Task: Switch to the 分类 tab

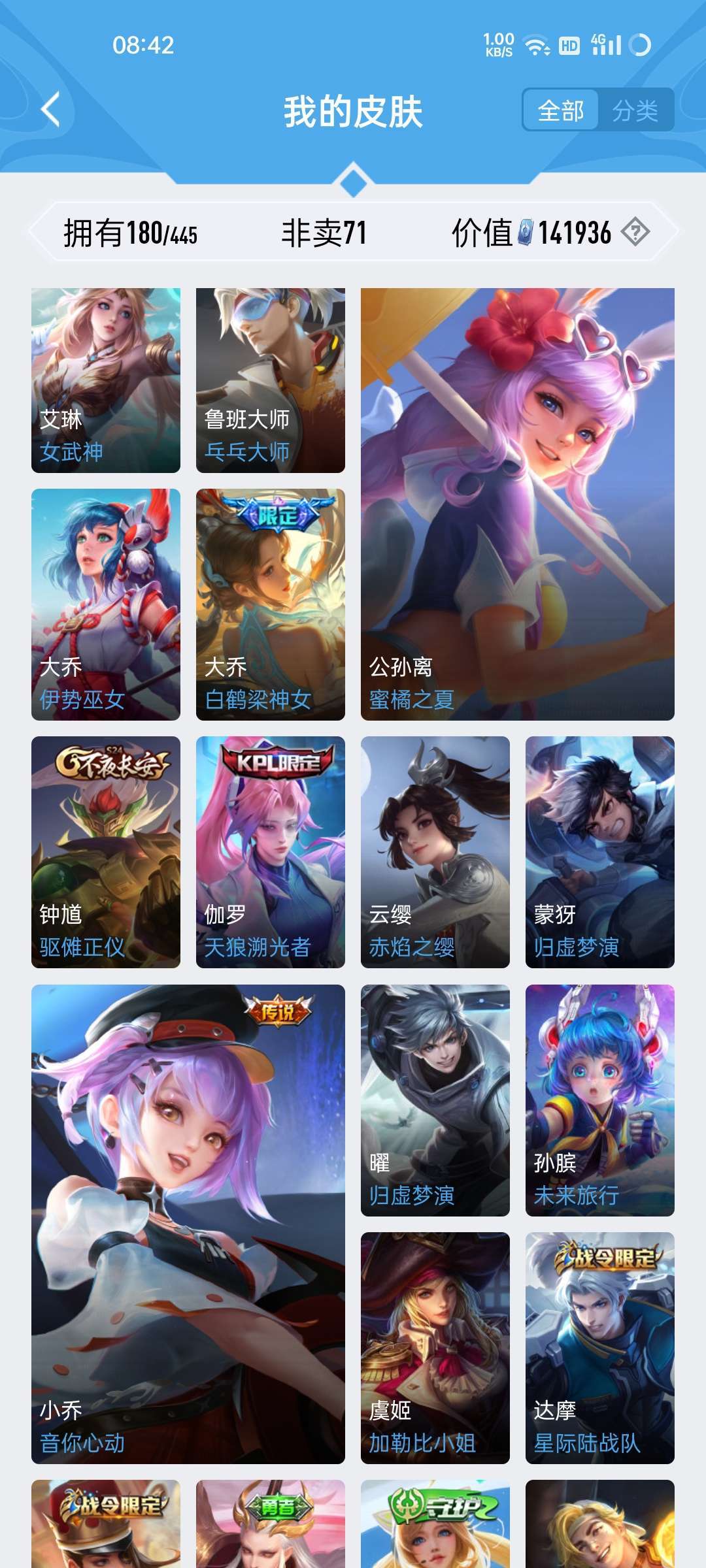Action: click(635, 110)
